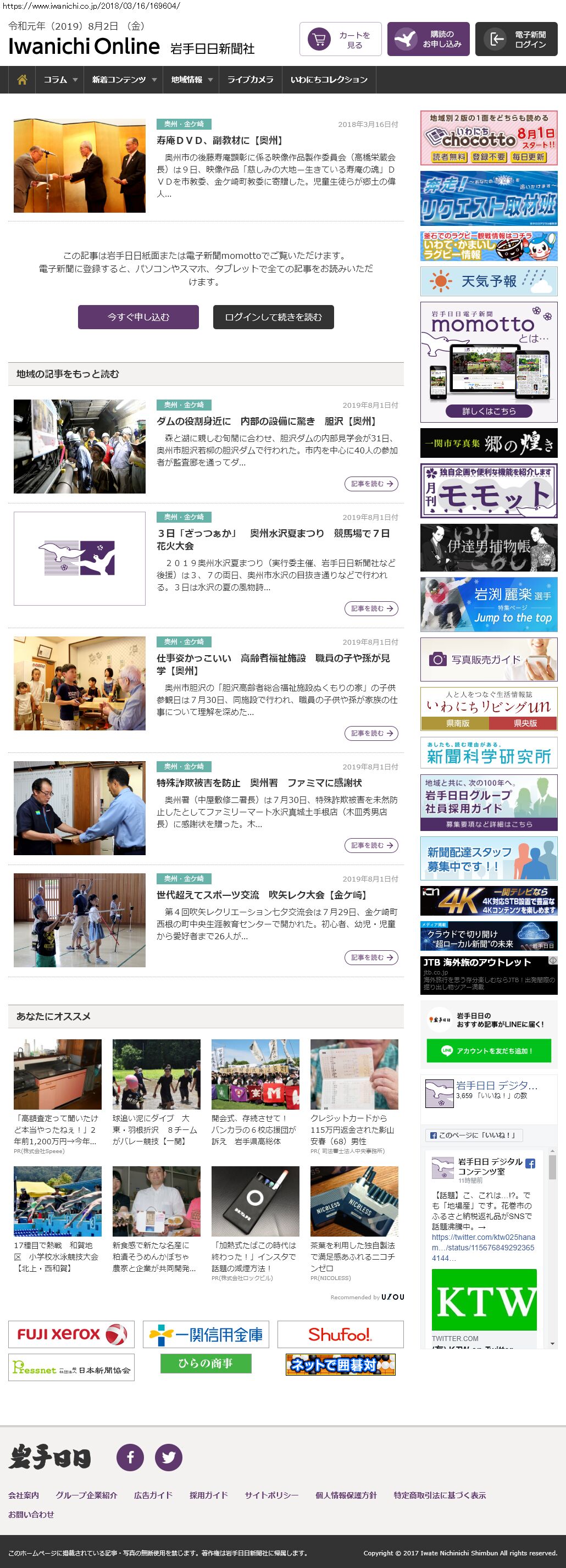Select ログインして続きを読む

coord(273,317)
